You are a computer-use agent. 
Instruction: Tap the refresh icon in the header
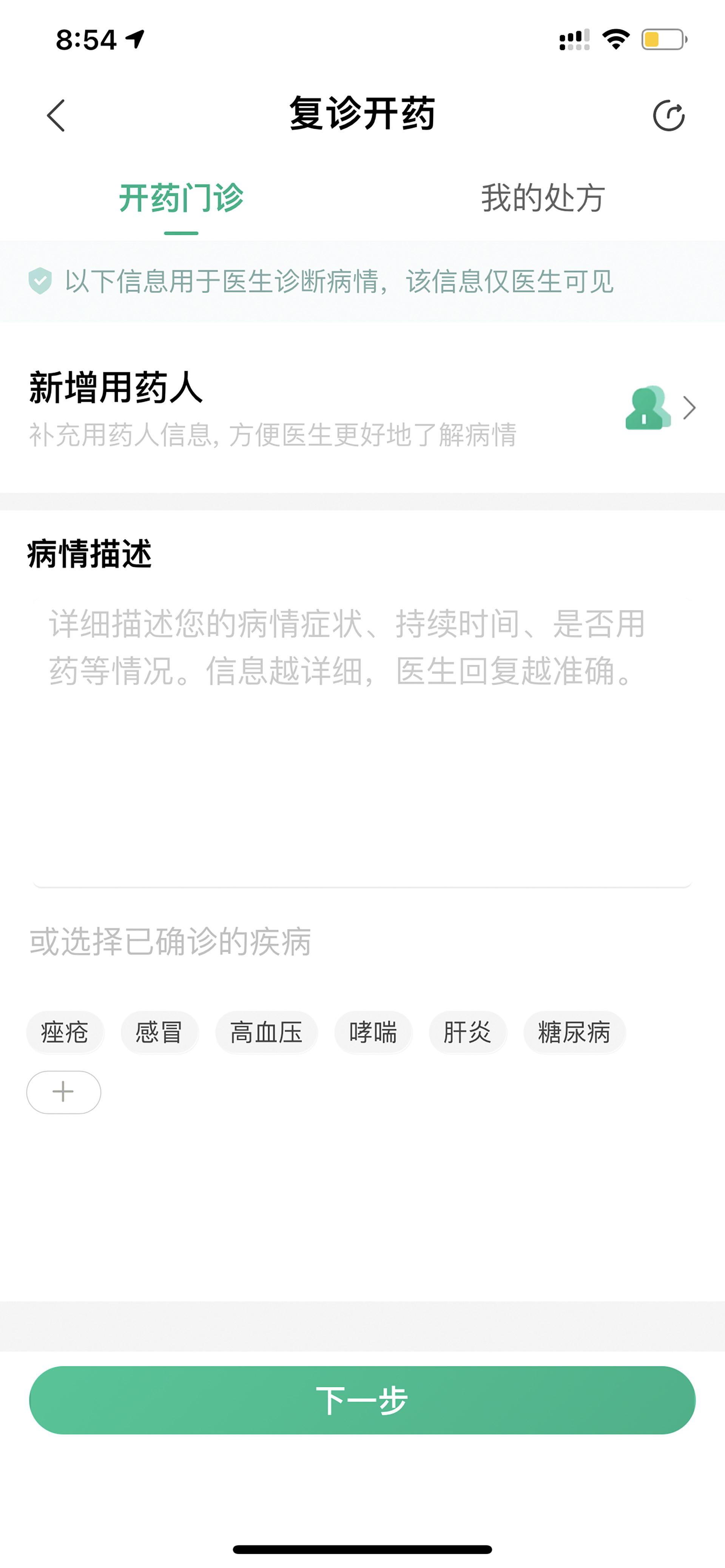pos(668,115)
